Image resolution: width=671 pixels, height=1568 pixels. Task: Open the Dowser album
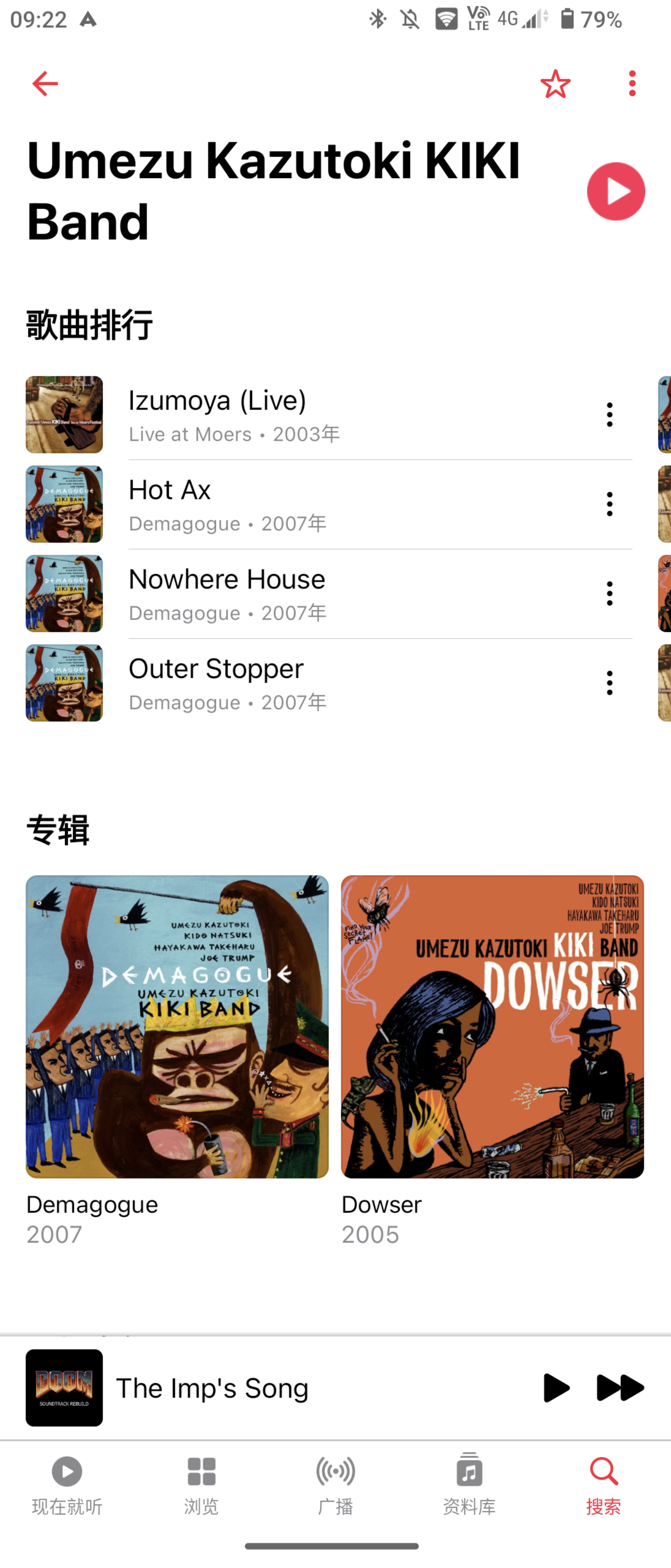[492, 1026]
